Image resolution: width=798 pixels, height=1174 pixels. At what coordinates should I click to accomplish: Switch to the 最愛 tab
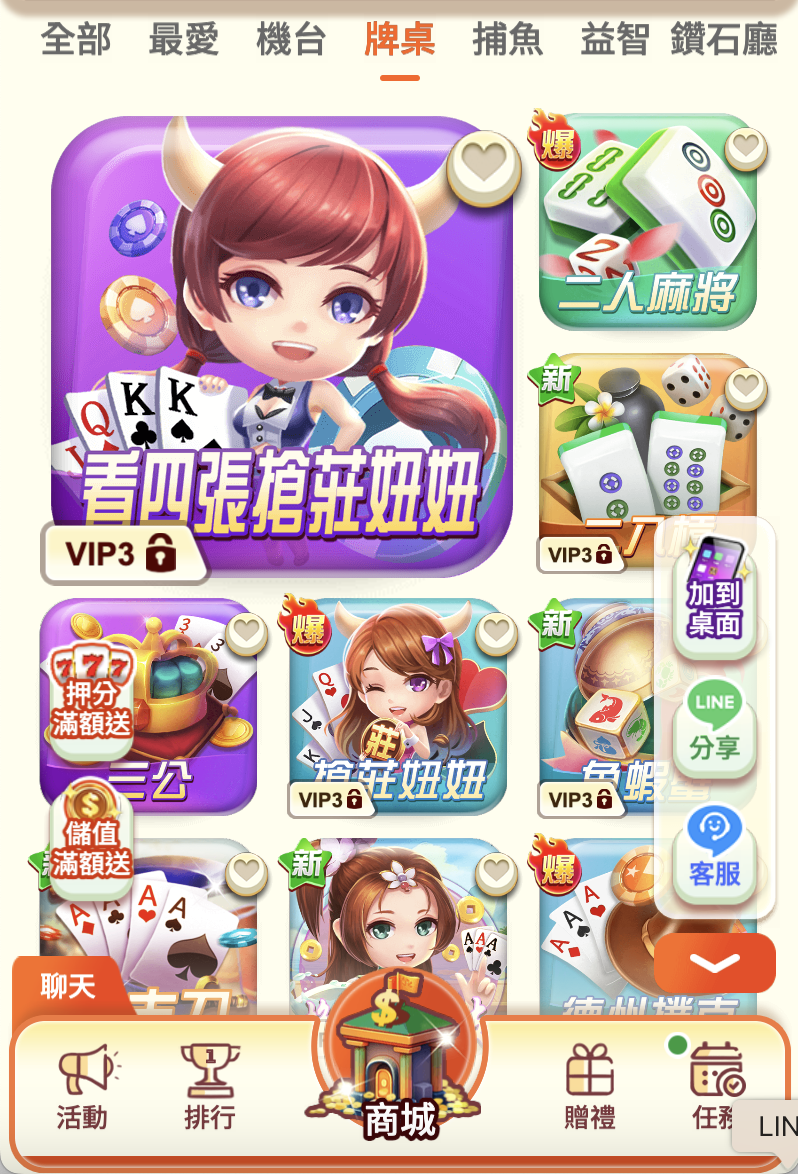coord(184,41)
